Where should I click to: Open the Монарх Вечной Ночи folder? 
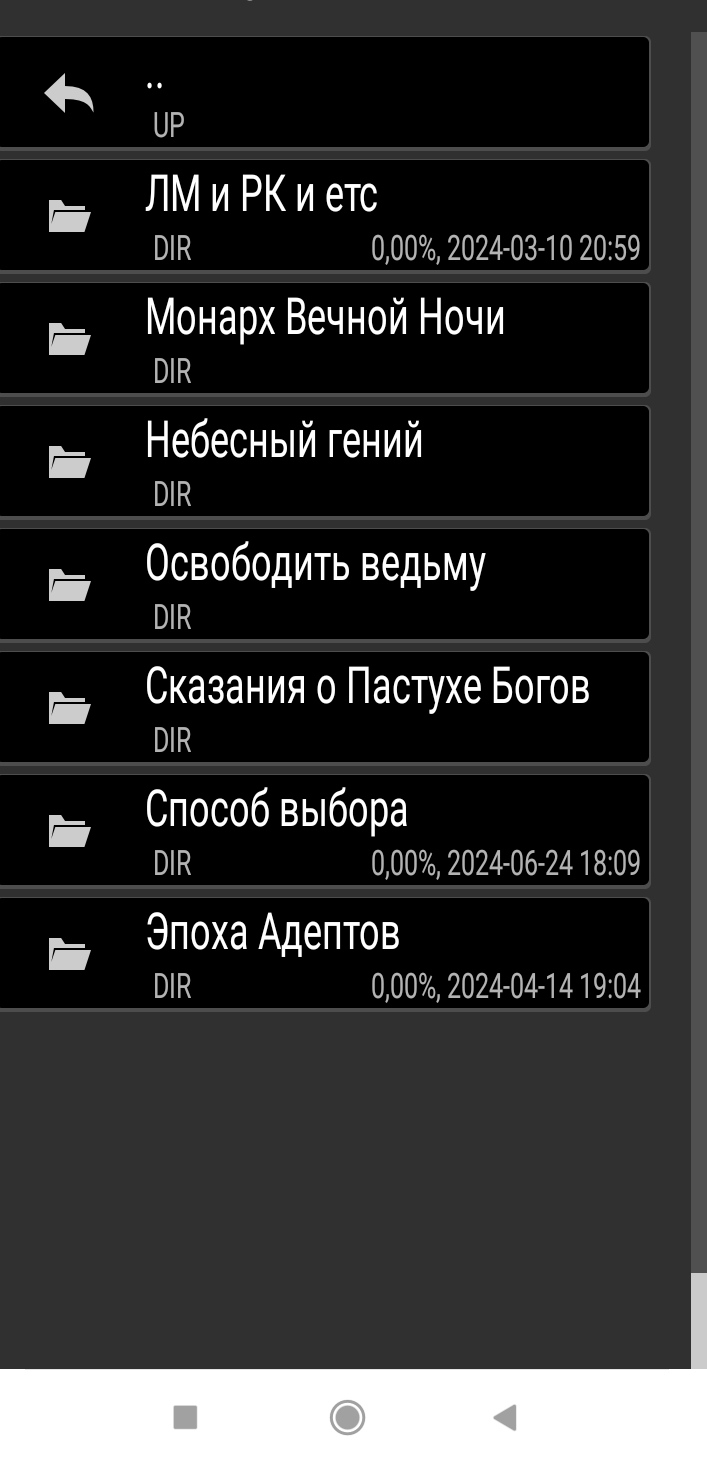point(324,339)
